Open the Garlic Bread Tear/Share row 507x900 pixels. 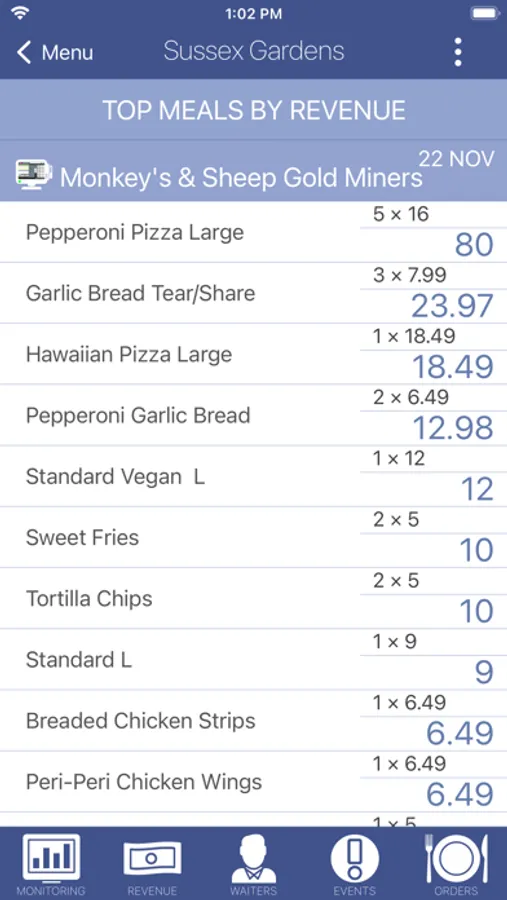[253, 293]
